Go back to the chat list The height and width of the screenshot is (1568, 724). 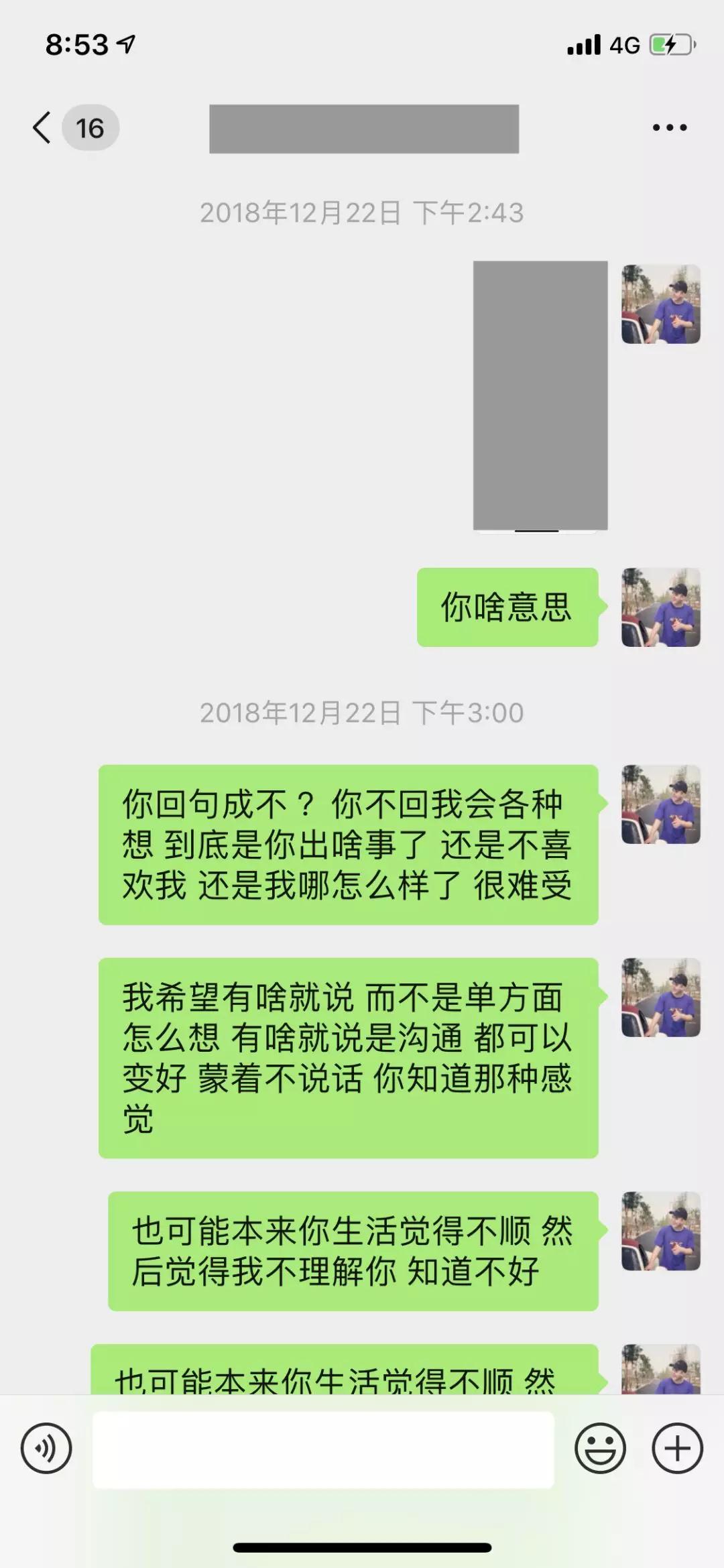[x=43, y=127]
